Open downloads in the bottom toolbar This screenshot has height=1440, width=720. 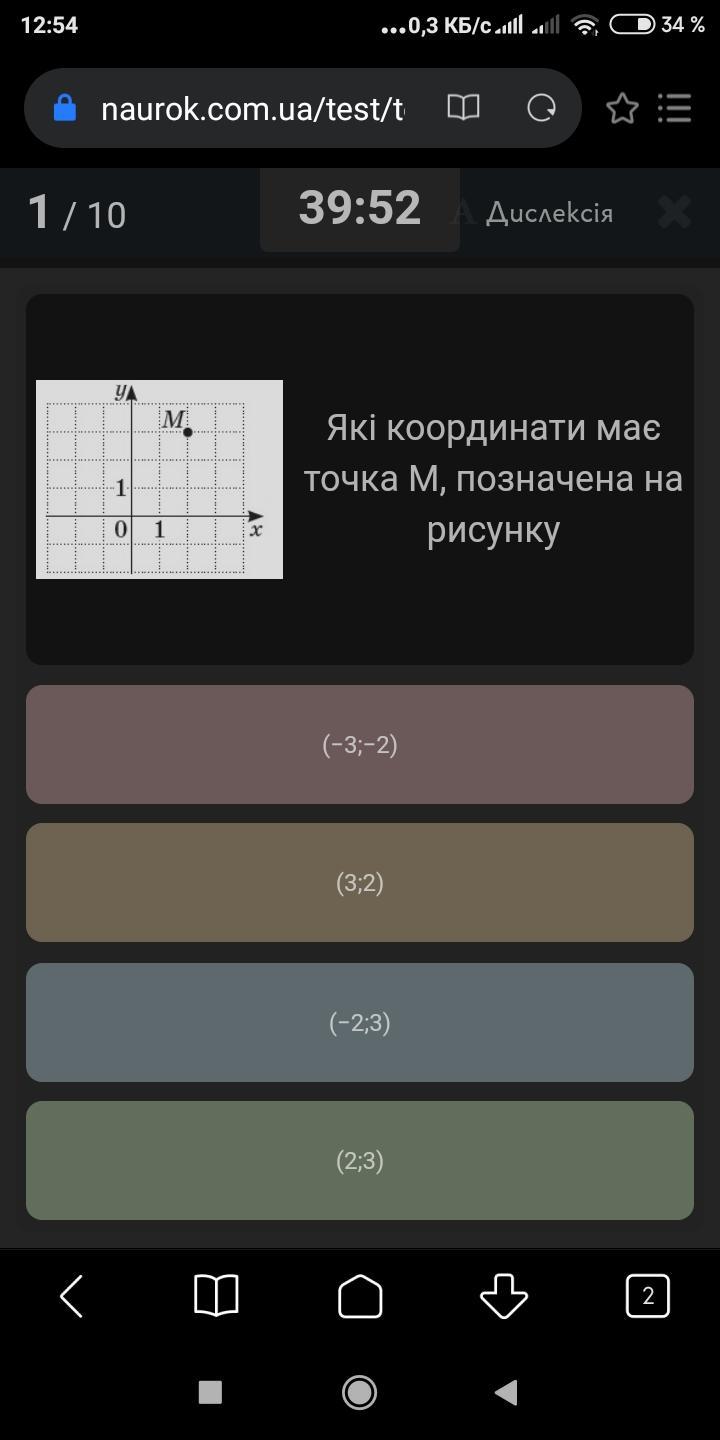(x=504, y=1297)
